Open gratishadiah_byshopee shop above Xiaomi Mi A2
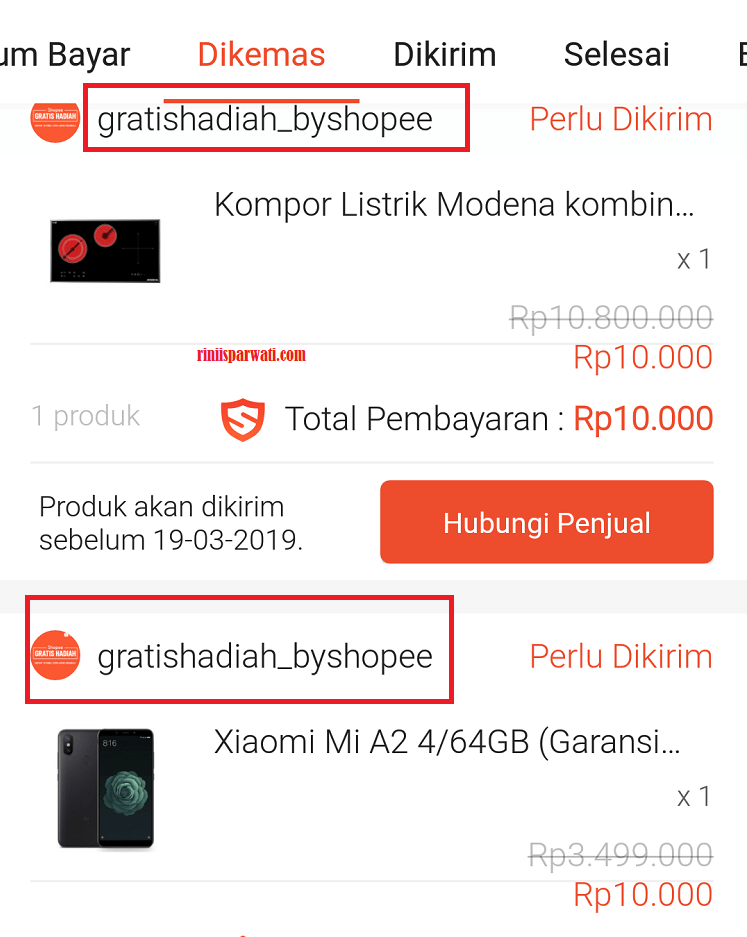Image resolution: width=747 pixels, height=937 pixels. (x=264, y=657)
